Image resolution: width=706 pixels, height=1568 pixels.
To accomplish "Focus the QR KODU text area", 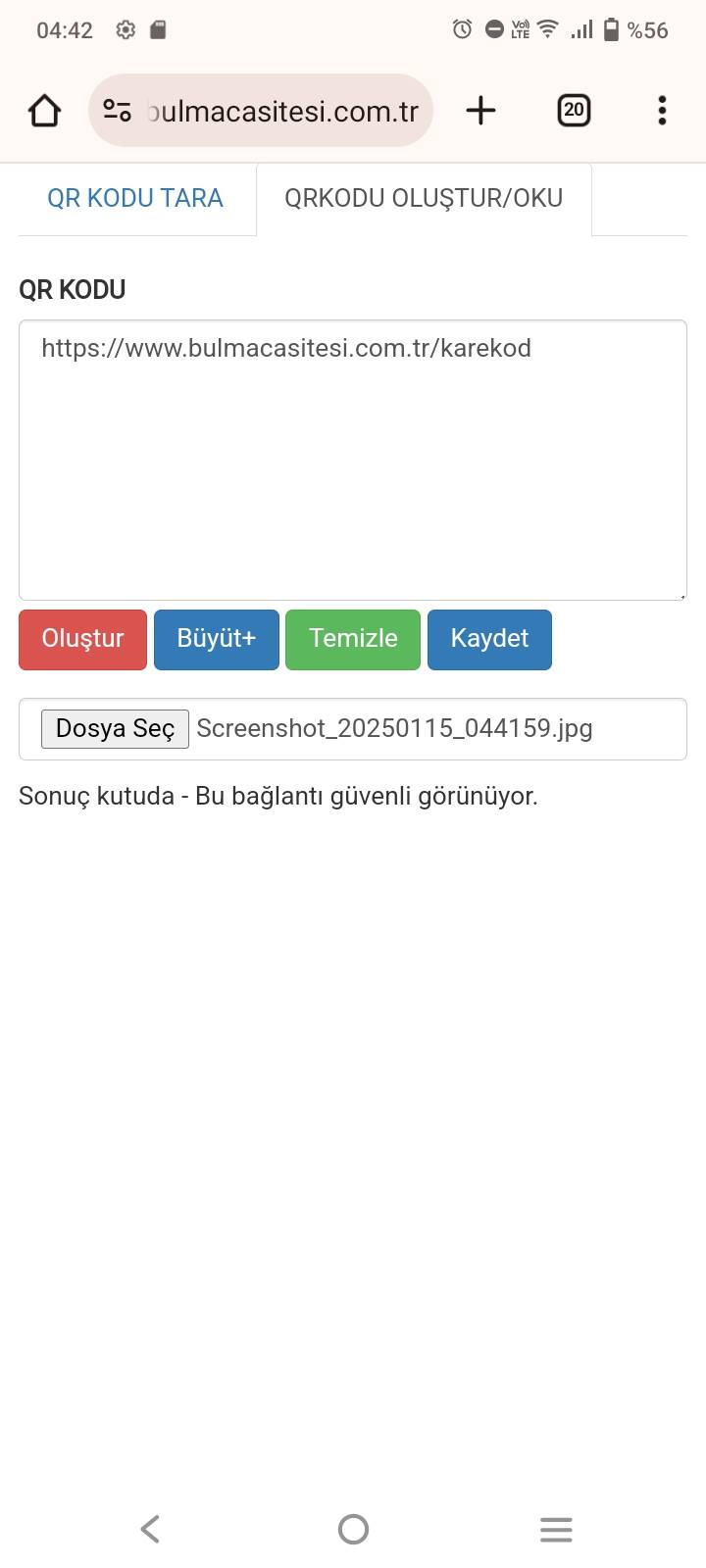I will [353, 460].
